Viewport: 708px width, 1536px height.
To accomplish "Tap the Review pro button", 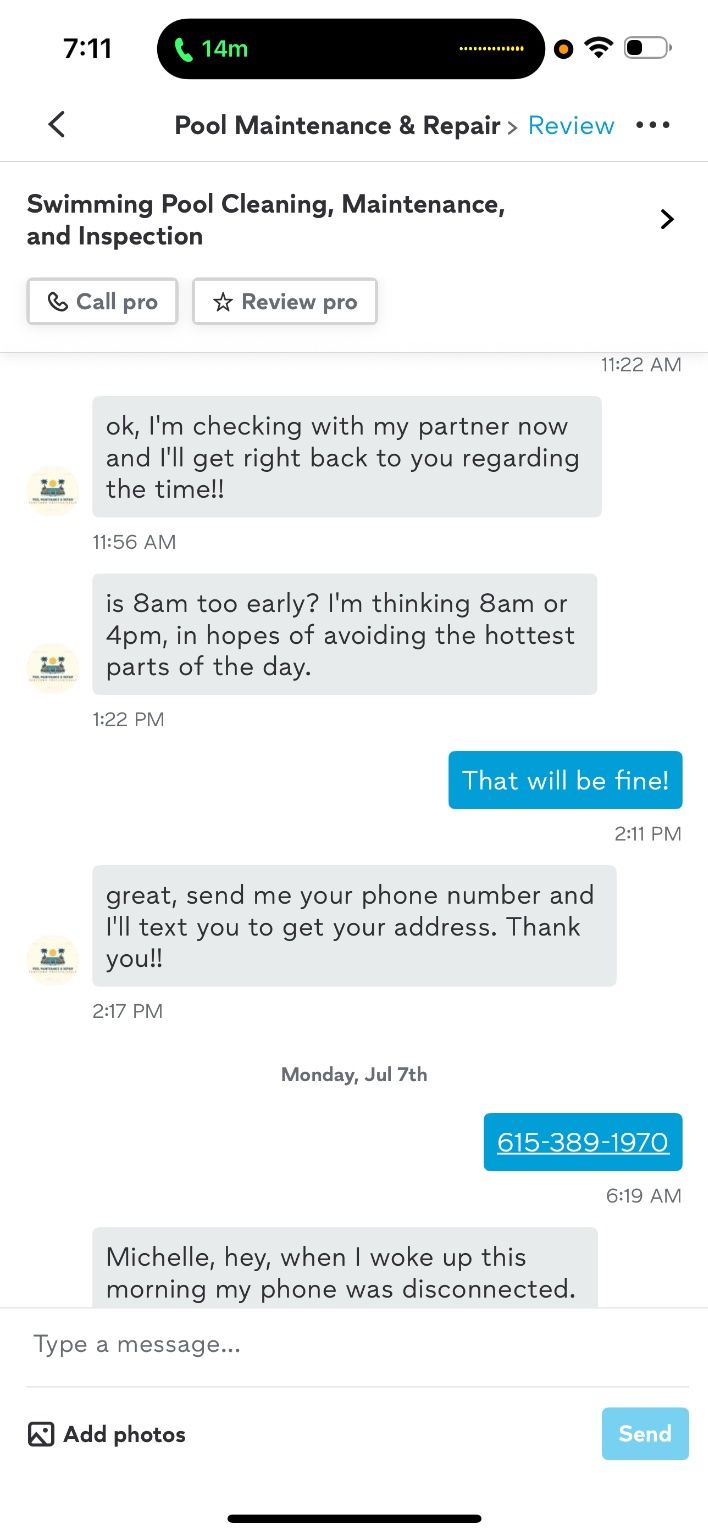I will click(x=285, y=302).
